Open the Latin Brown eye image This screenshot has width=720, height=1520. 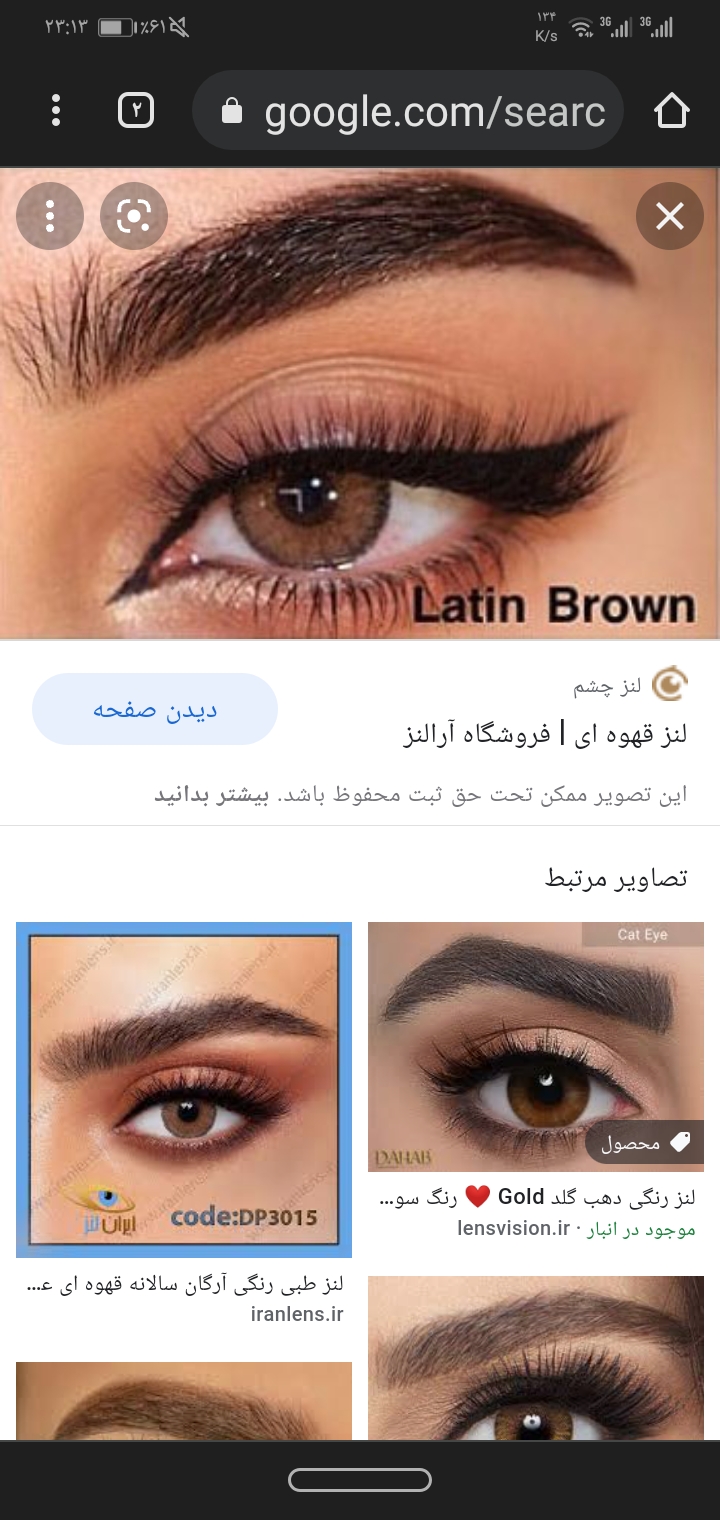360,404
